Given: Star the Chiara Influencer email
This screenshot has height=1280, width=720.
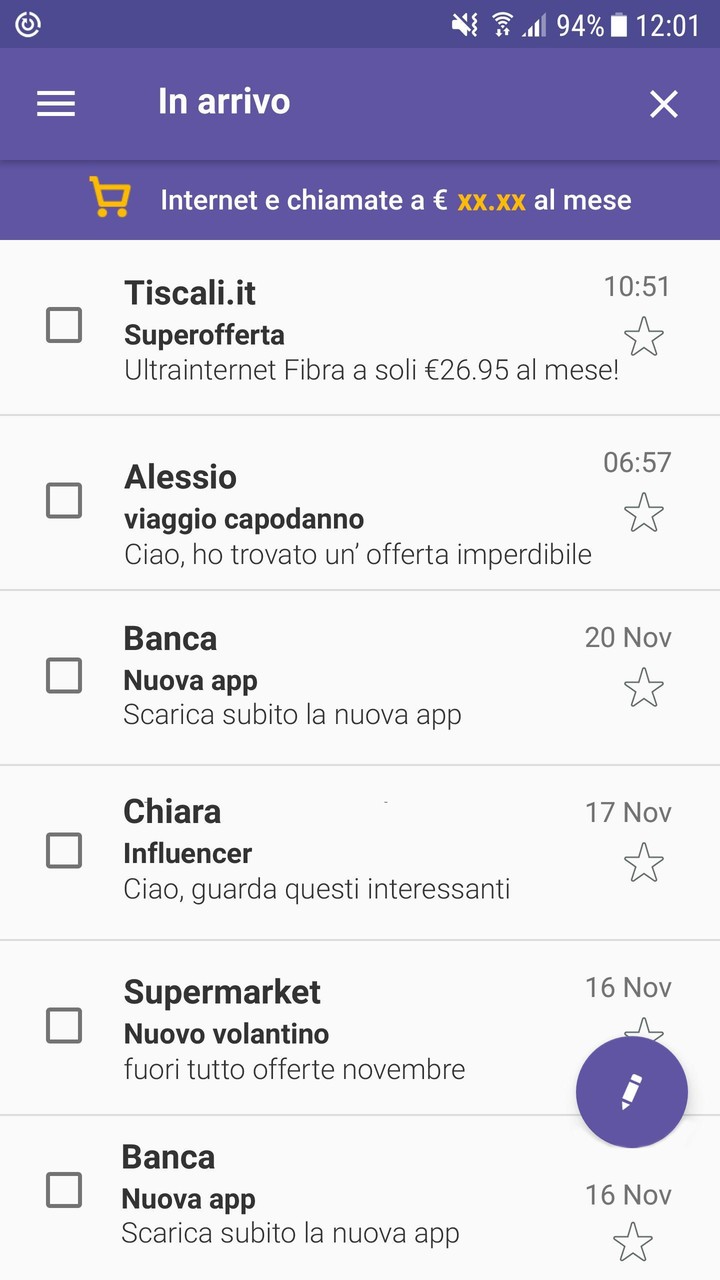Looking at the screenshot, I should [x=644, y=862].
